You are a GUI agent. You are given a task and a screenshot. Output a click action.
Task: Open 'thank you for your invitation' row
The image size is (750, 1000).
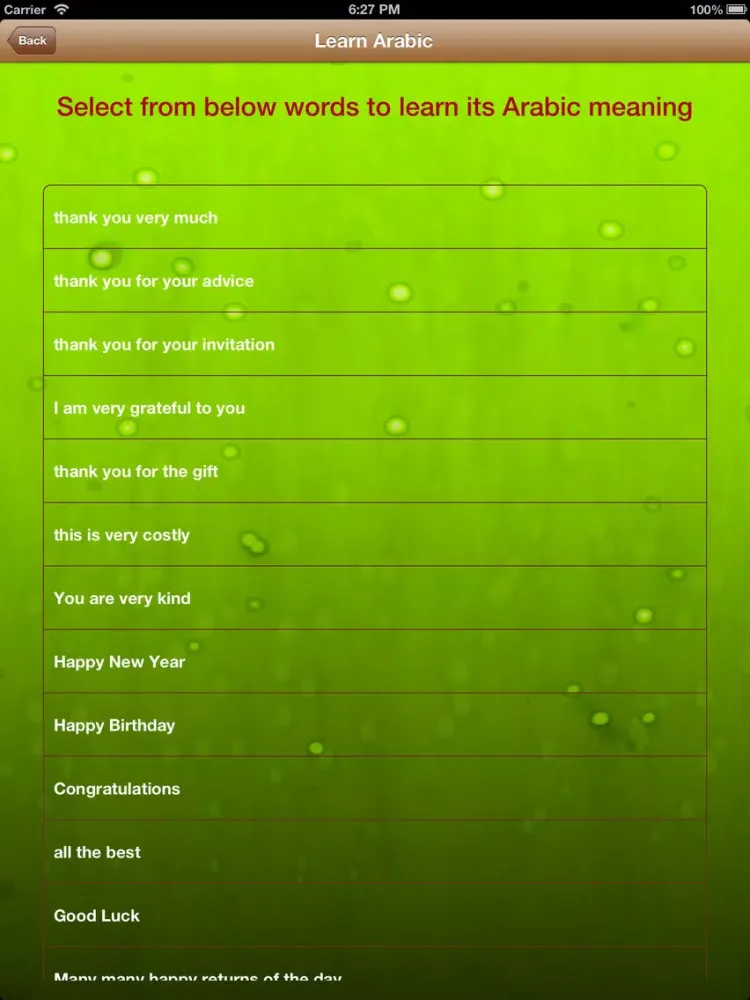pos(374,344)
